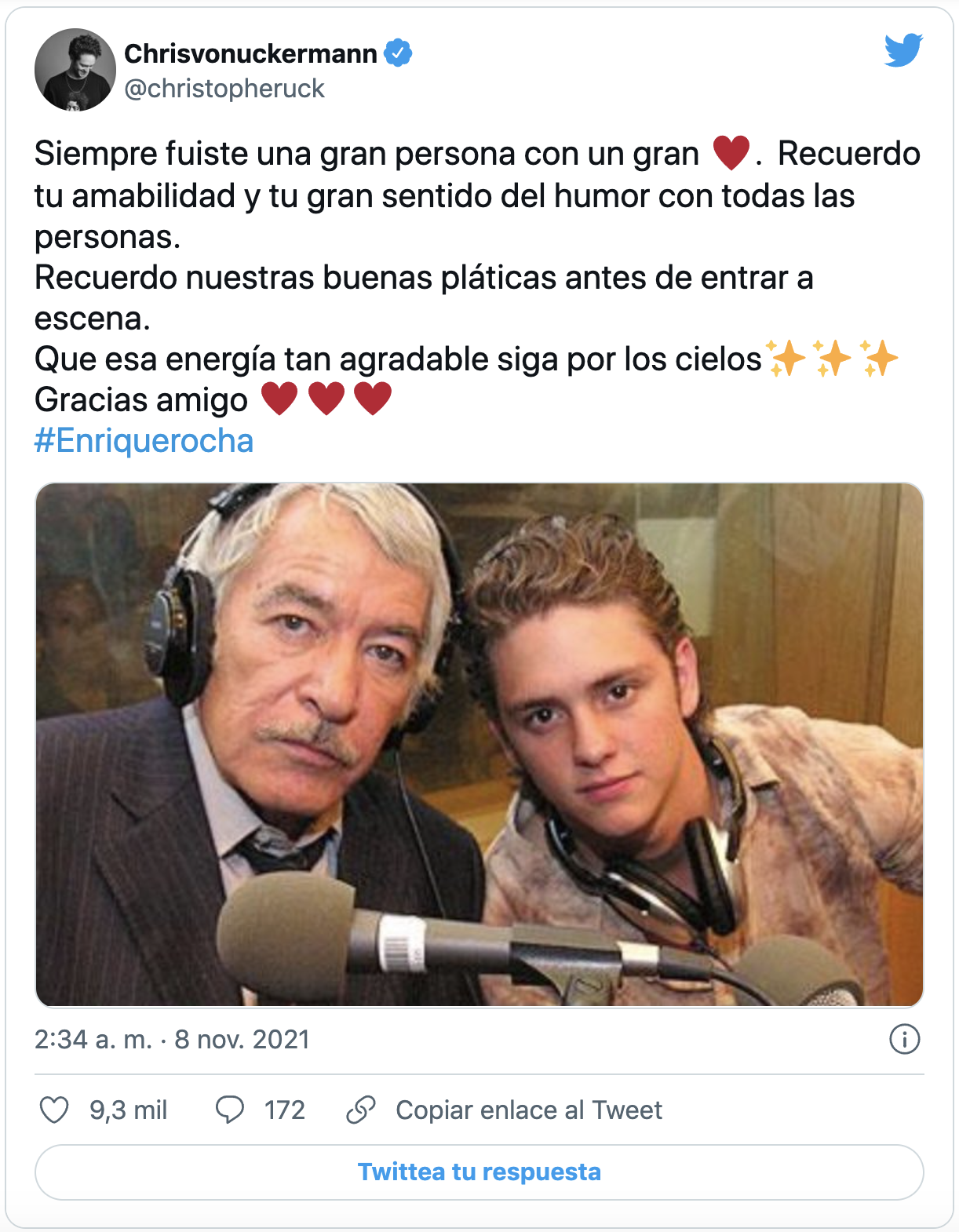Open Chrisvonuckermann's profile picture
Viewport: 959px width, 1232px height.
[x=75, y=70]
